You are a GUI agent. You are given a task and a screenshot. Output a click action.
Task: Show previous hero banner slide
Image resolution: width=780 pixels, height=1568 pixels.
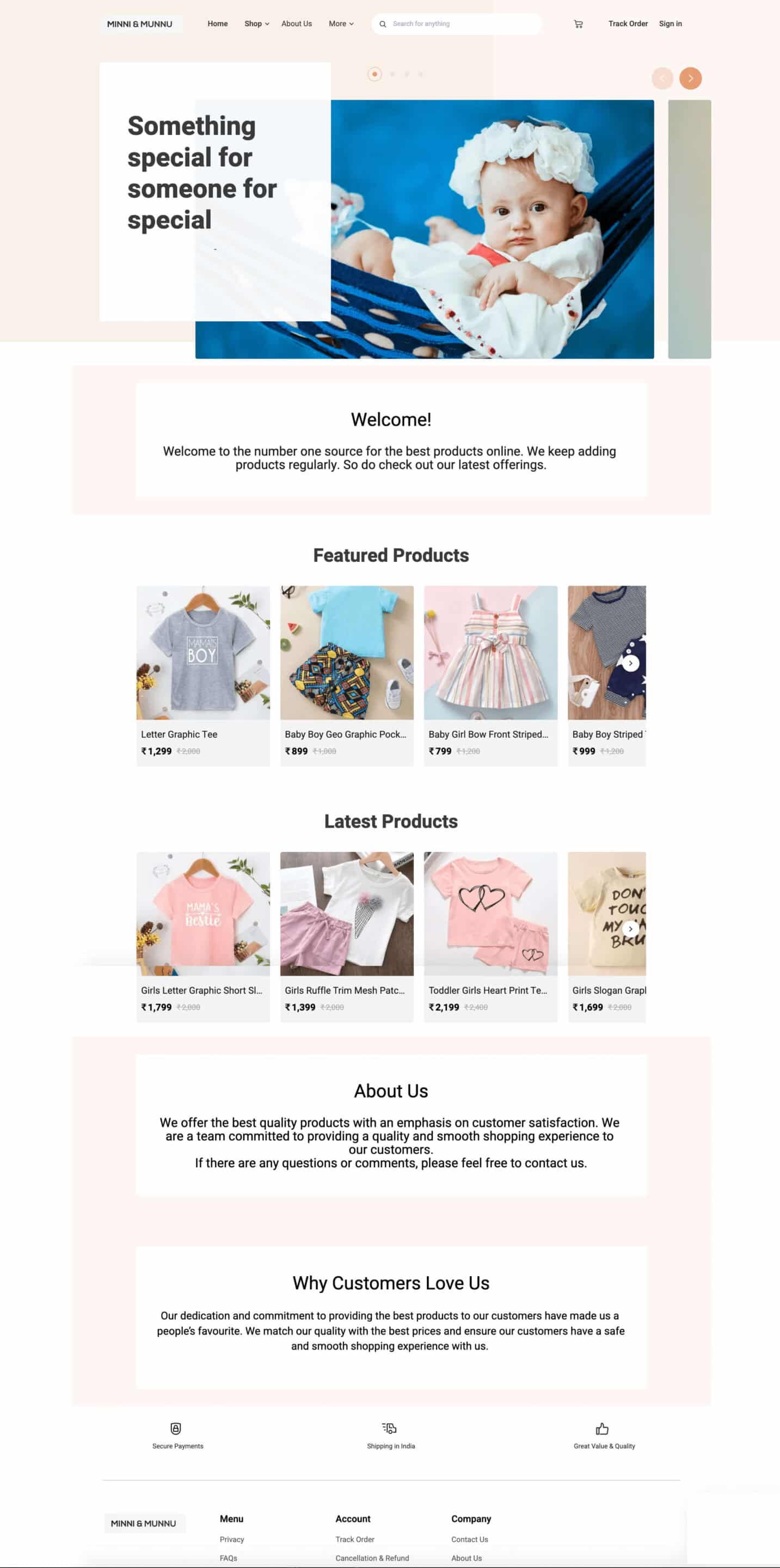(x=662, y=78)
